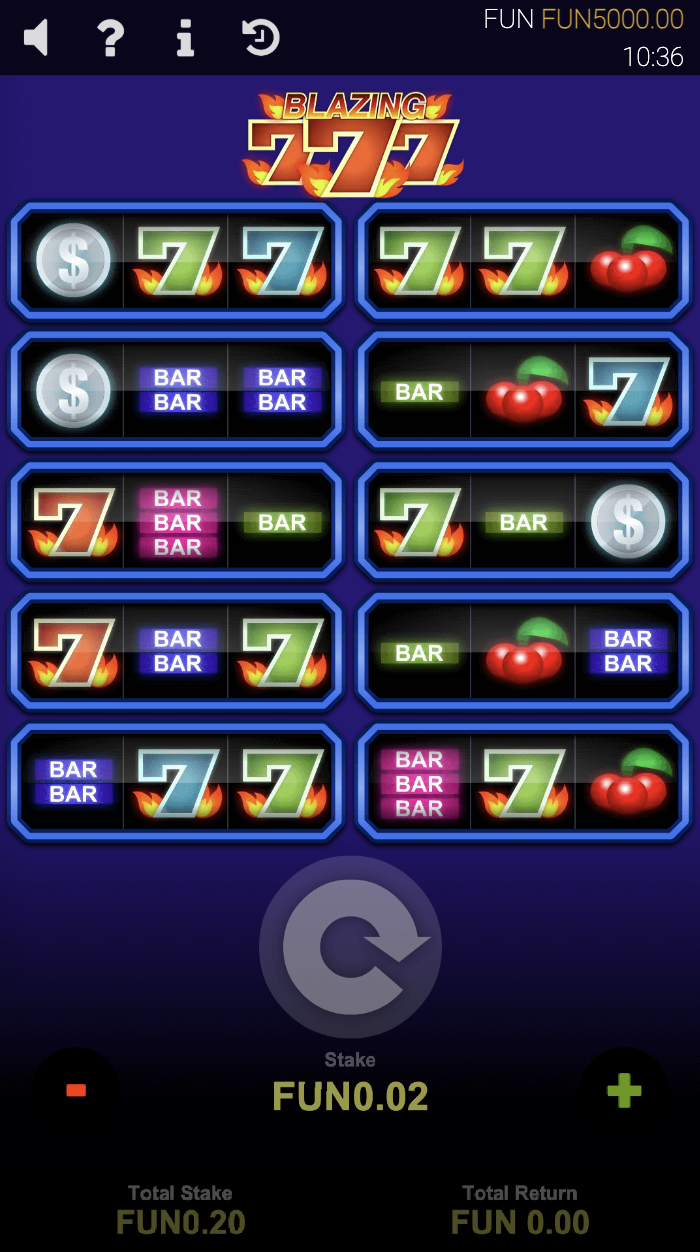Image resolution: width=700 pixels, height=1252 pixels.
Task: Open the help question mark
Action: click(x=110, y=38)
